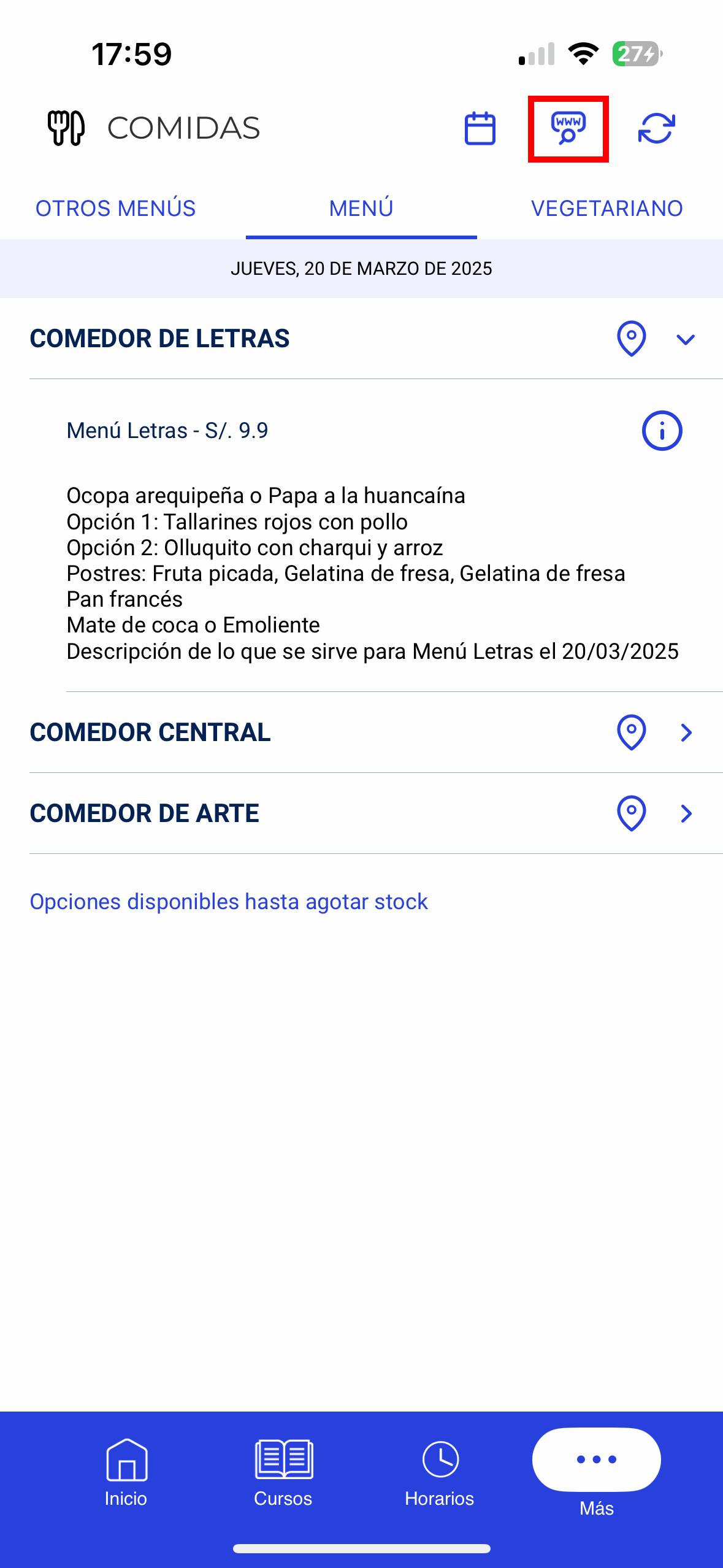
Task: Switch to the Otros Menús tab
Action: [115, 209]
